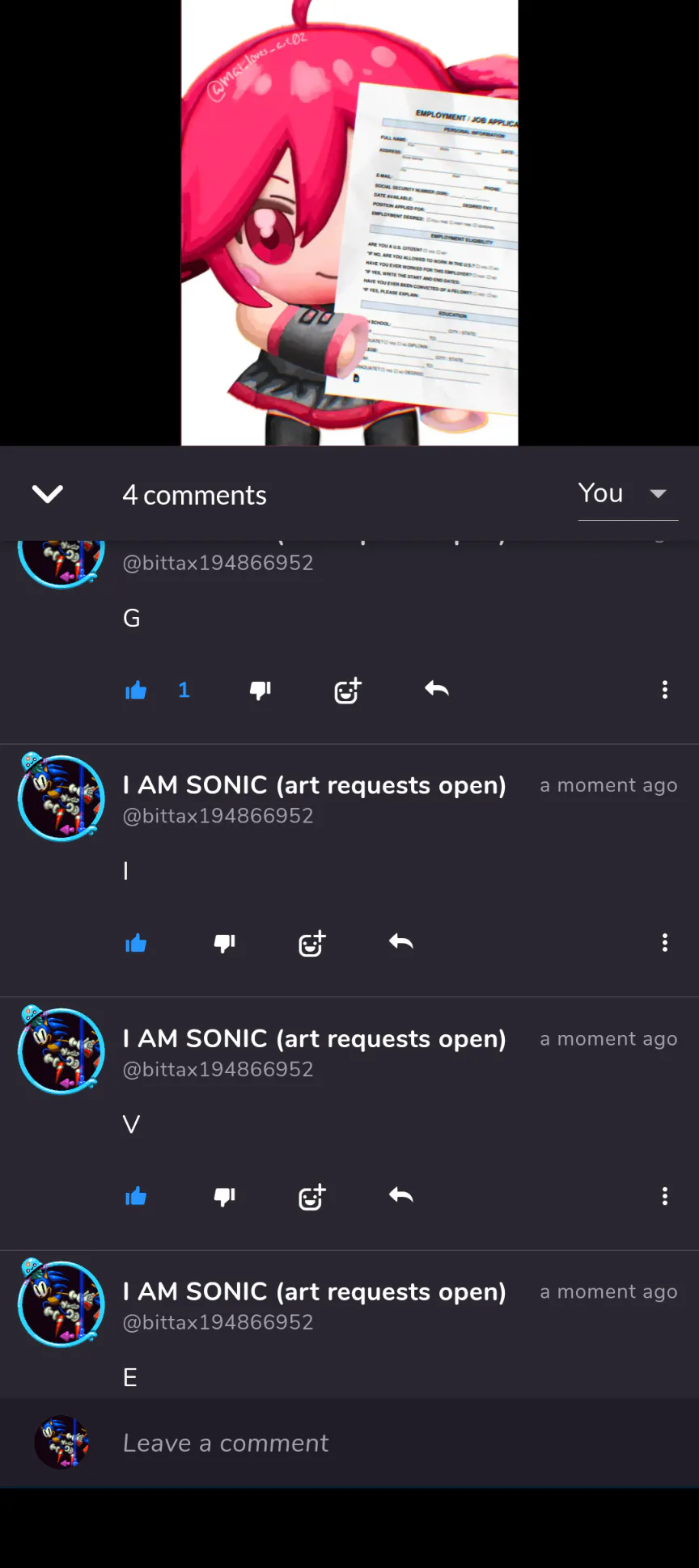Reply to the comment "I"
The height and width of the screenshot is (1568, 699).
[401, 942]
